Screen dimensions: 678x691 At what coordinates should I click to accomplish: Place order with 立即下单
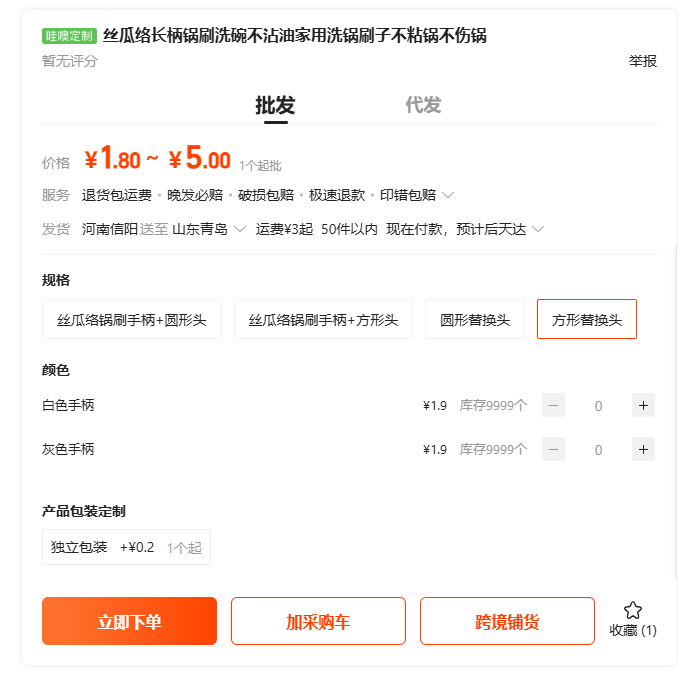129,621
